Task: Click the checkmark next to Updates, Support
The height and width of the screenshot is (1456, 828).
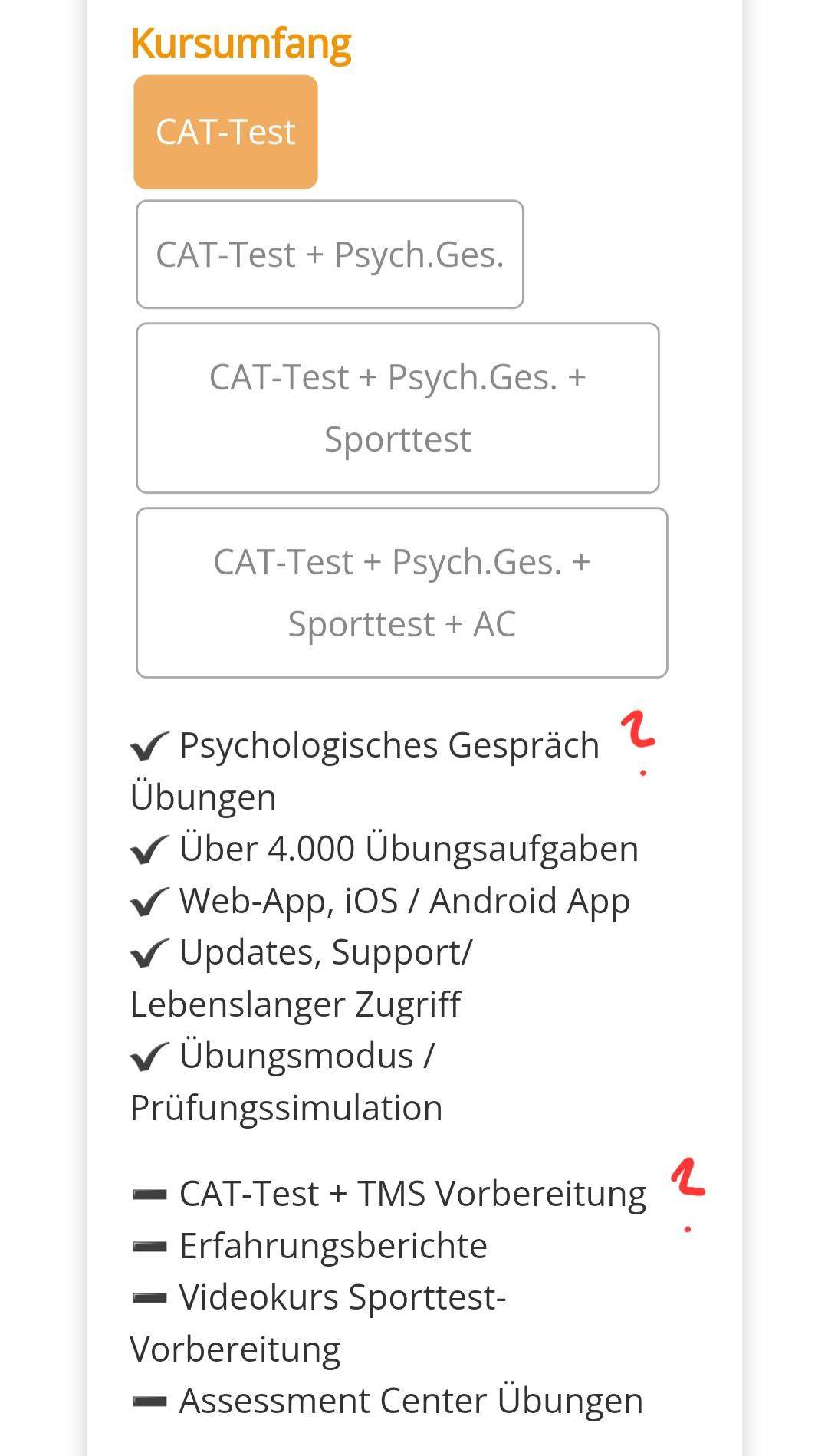Action: pos(149,953)
